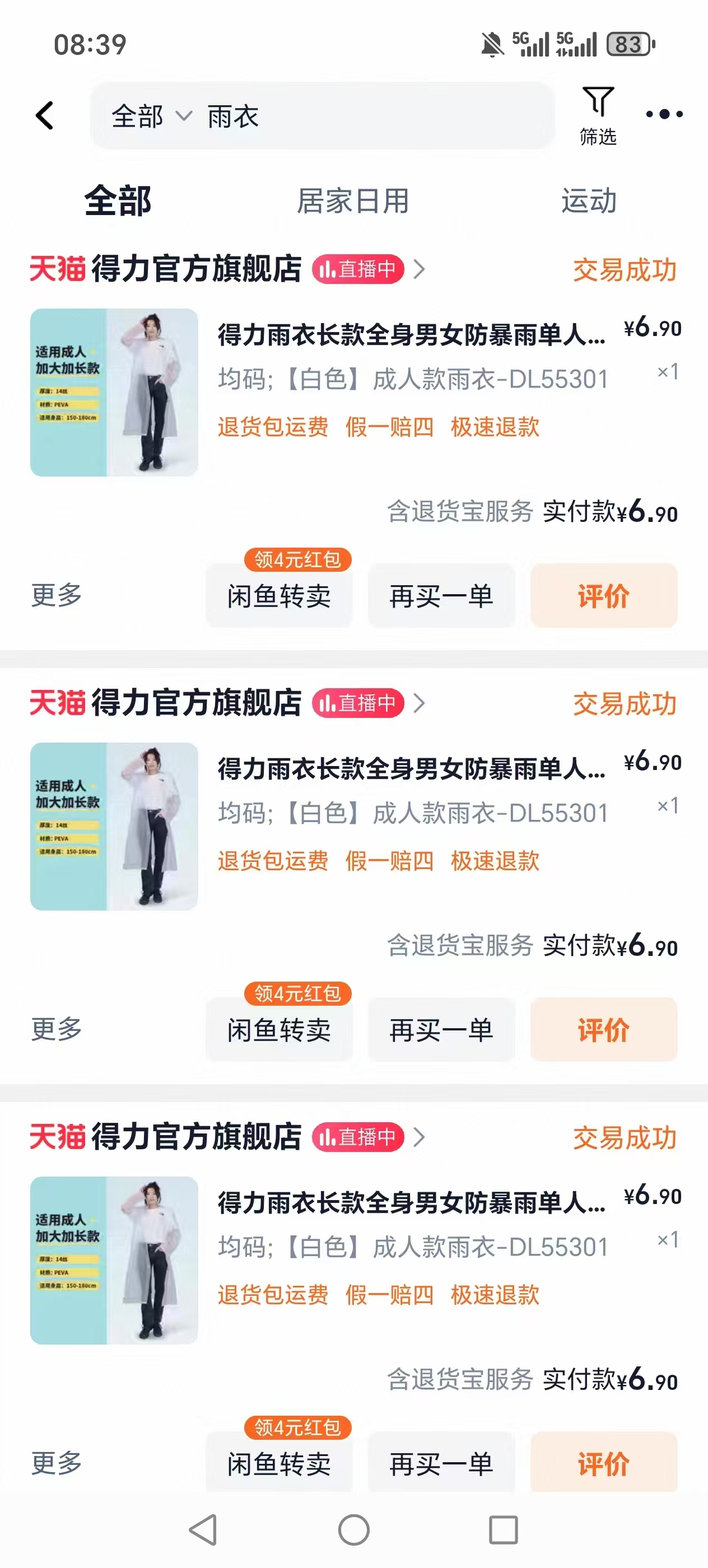Click 再买一单 on the second order
708x1568 pixels.
tap(441, 1029)
